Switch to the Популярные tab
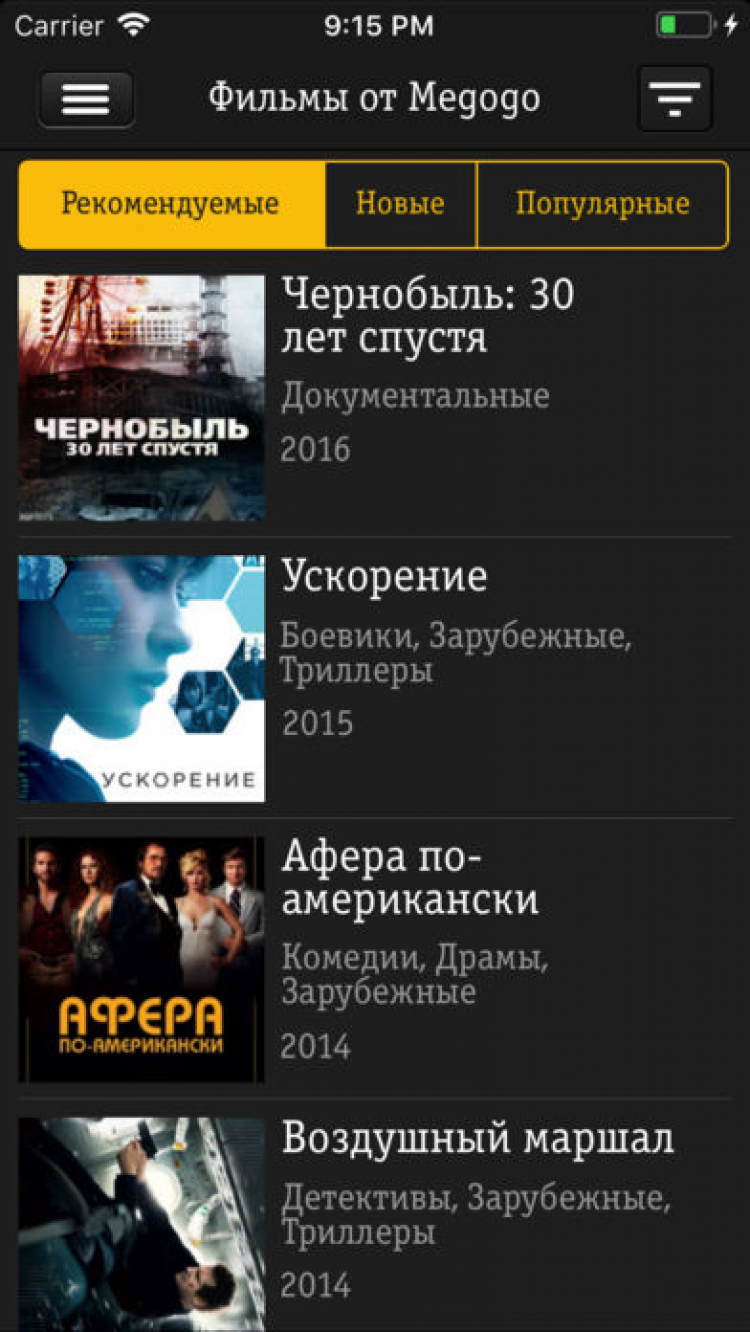Viewport: 750px width, 1332px height. [x=602, y=204]
